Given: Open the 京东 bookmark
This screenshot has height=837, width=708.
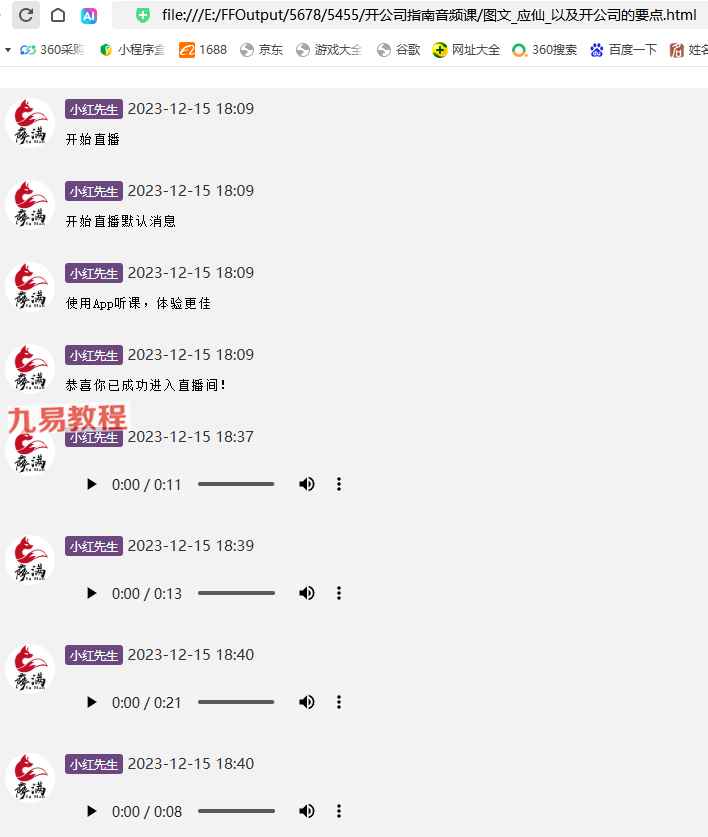Looking at the screenshot, I should 261,49.
